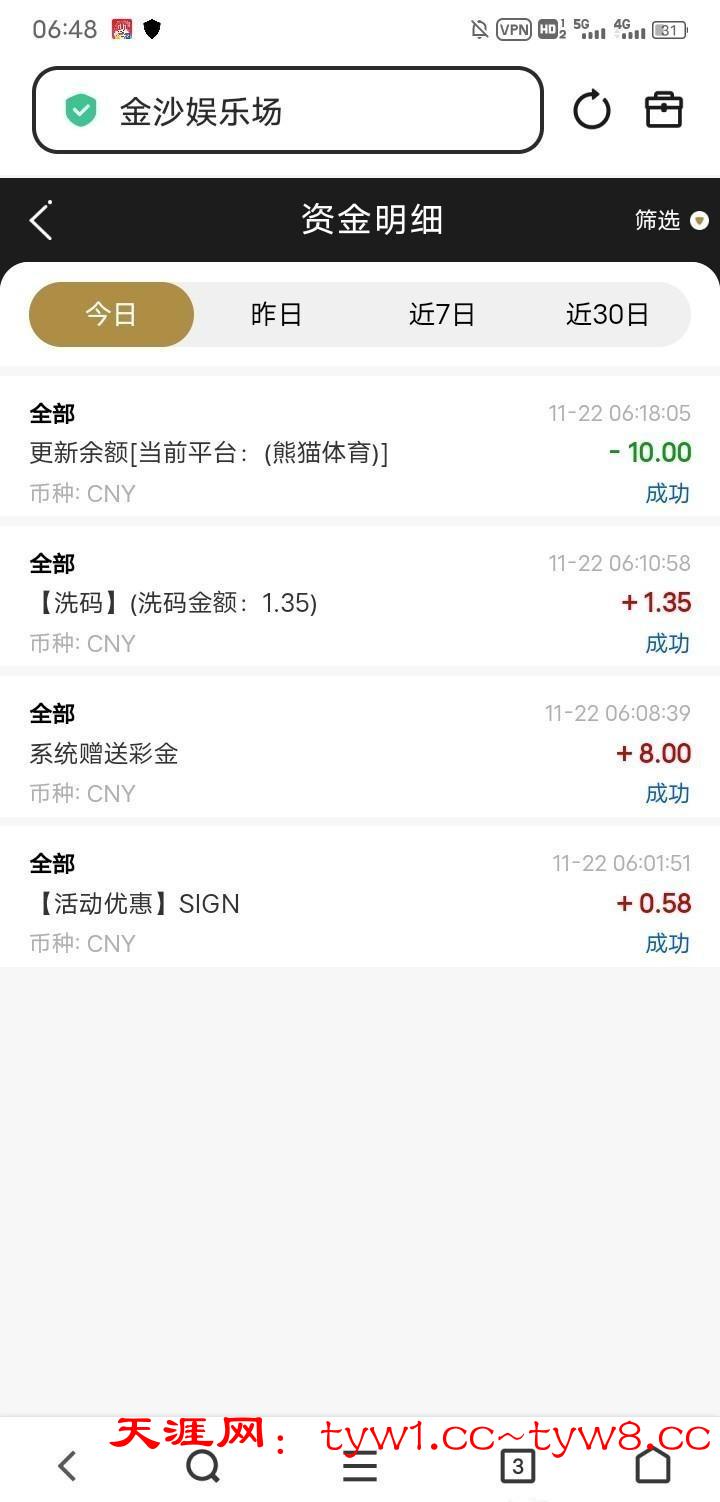Switch to the 昨日 tab
Image resolution: width=720 pixels, height=1502 pixels.
click(276, 315)
